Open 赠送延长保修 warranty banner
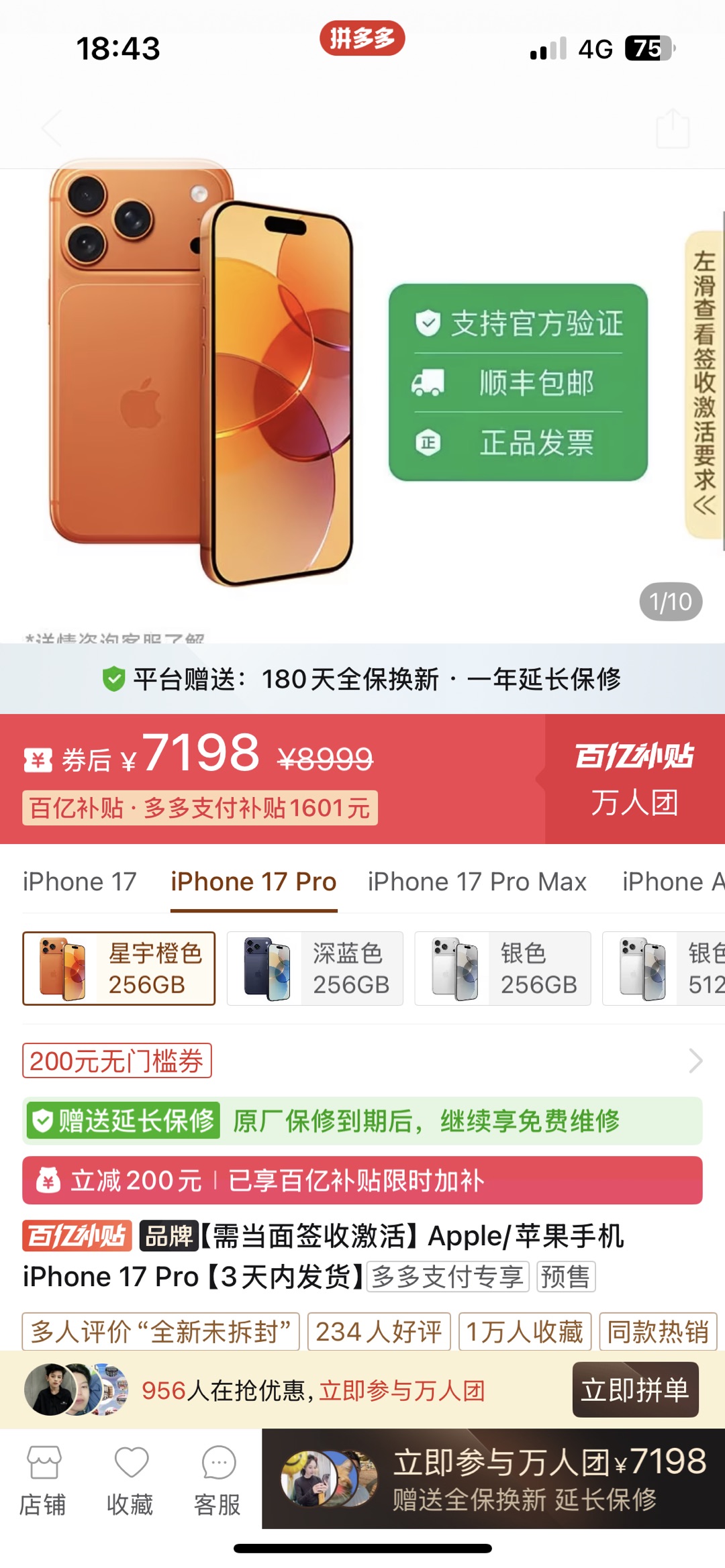The width and height of the screenshot is (725, 1568). [362, 1120]
